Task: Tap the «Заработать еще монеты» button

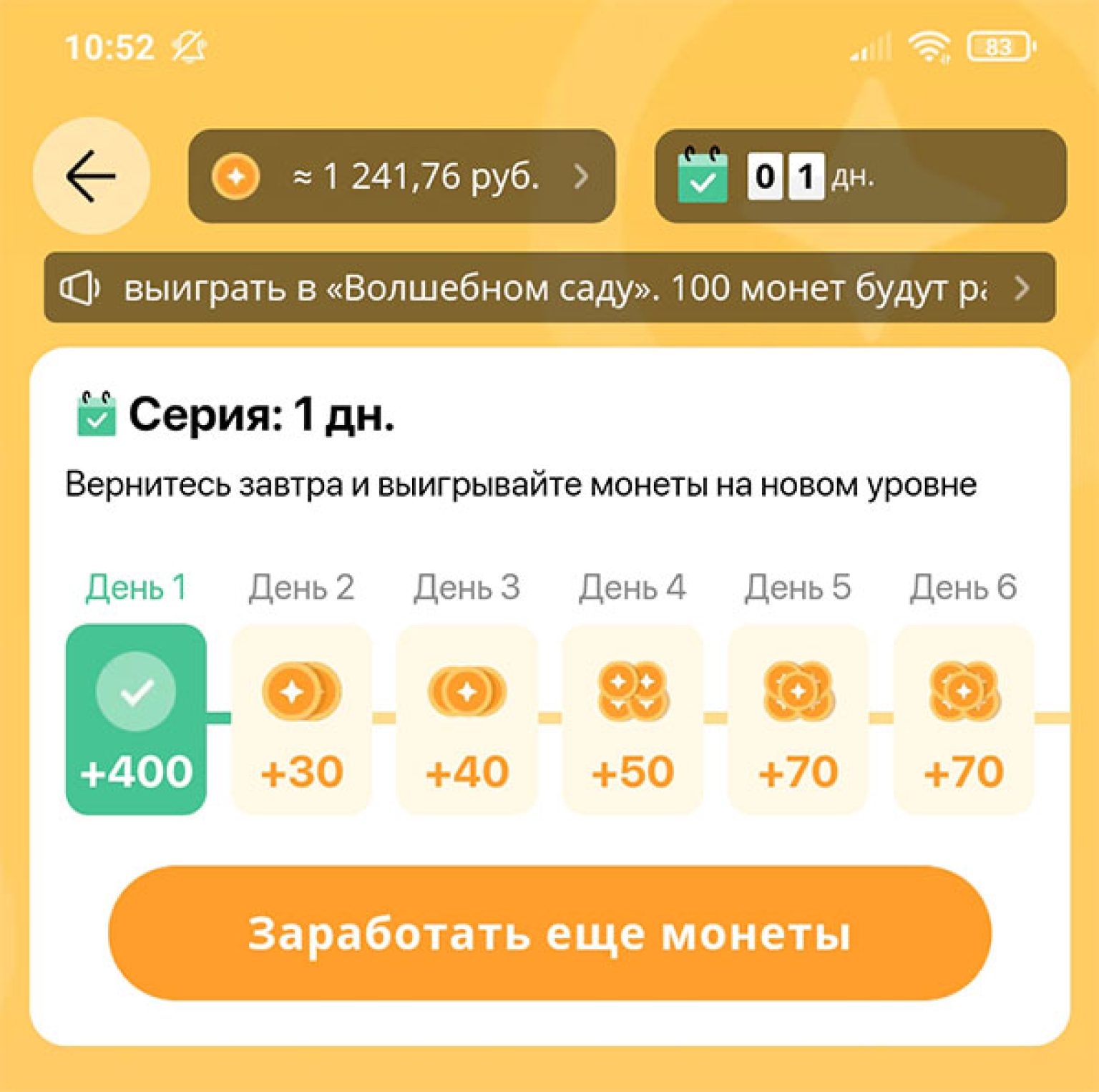Action: coord(549,933)
